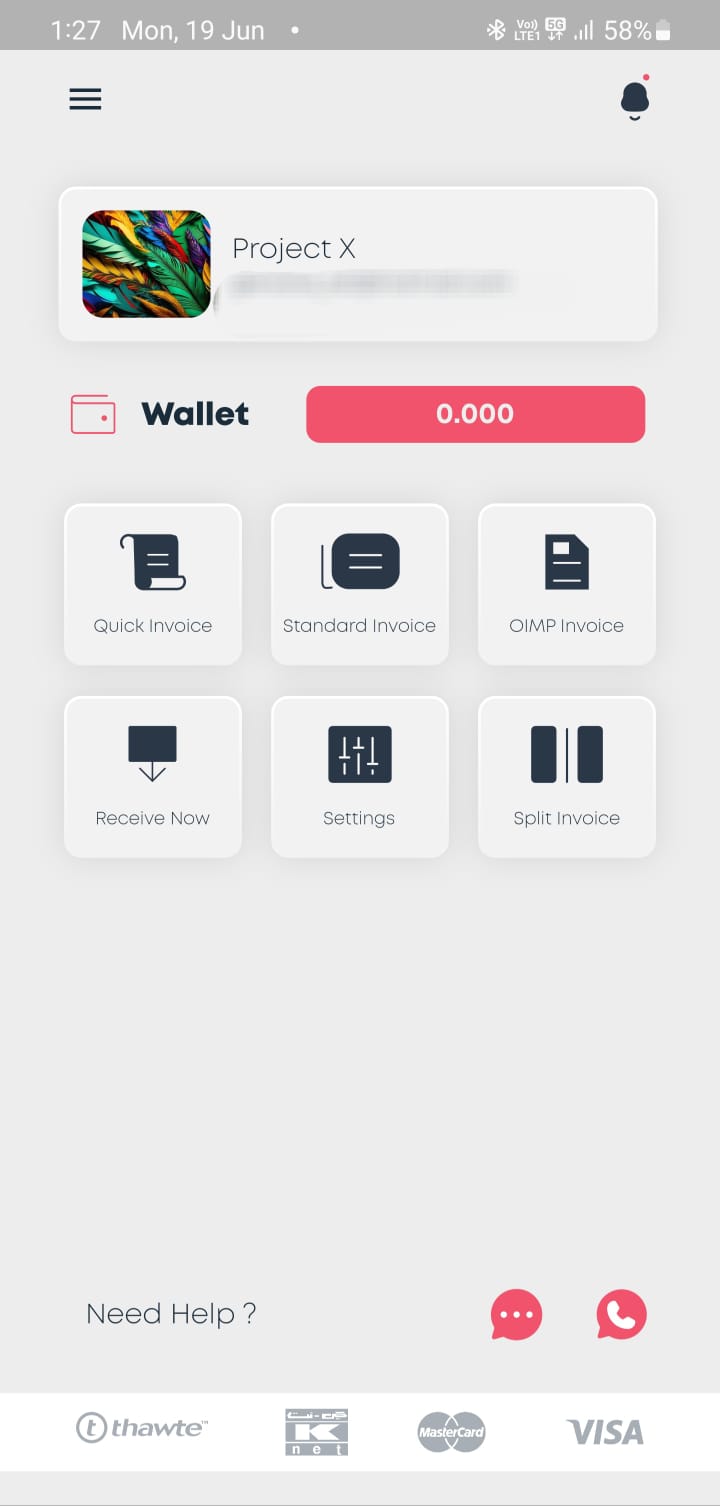Create a Quick Invoice
This screenshot has width=720, height=1506.
tap(153, 584)
